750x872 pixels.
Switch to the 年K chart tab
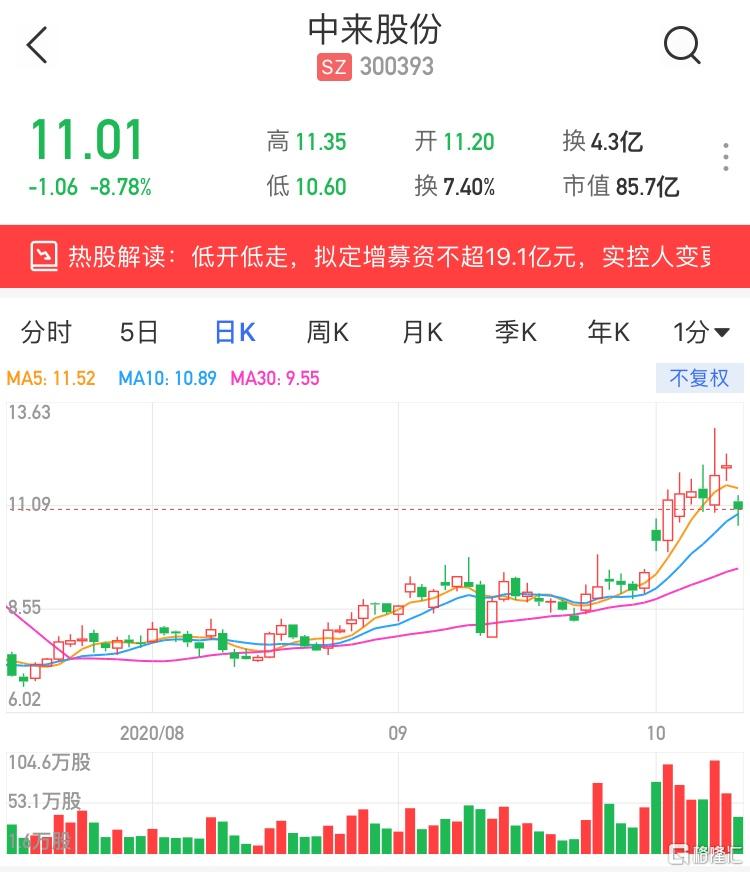[609, 332]
